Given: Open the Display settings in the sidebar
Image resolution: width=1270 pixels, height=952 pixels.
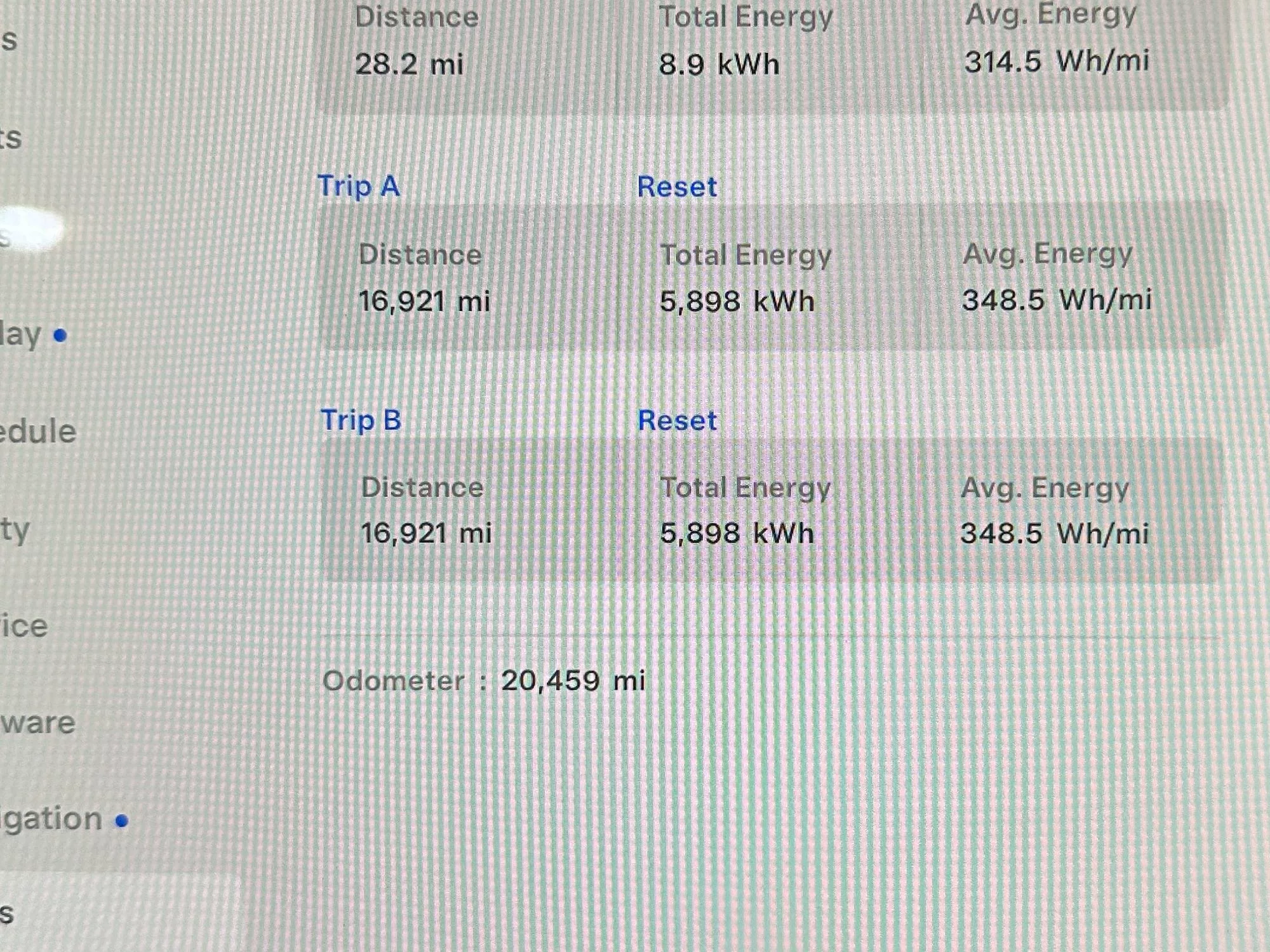Looking at the screenshot, I should click(x=22, y=334).
